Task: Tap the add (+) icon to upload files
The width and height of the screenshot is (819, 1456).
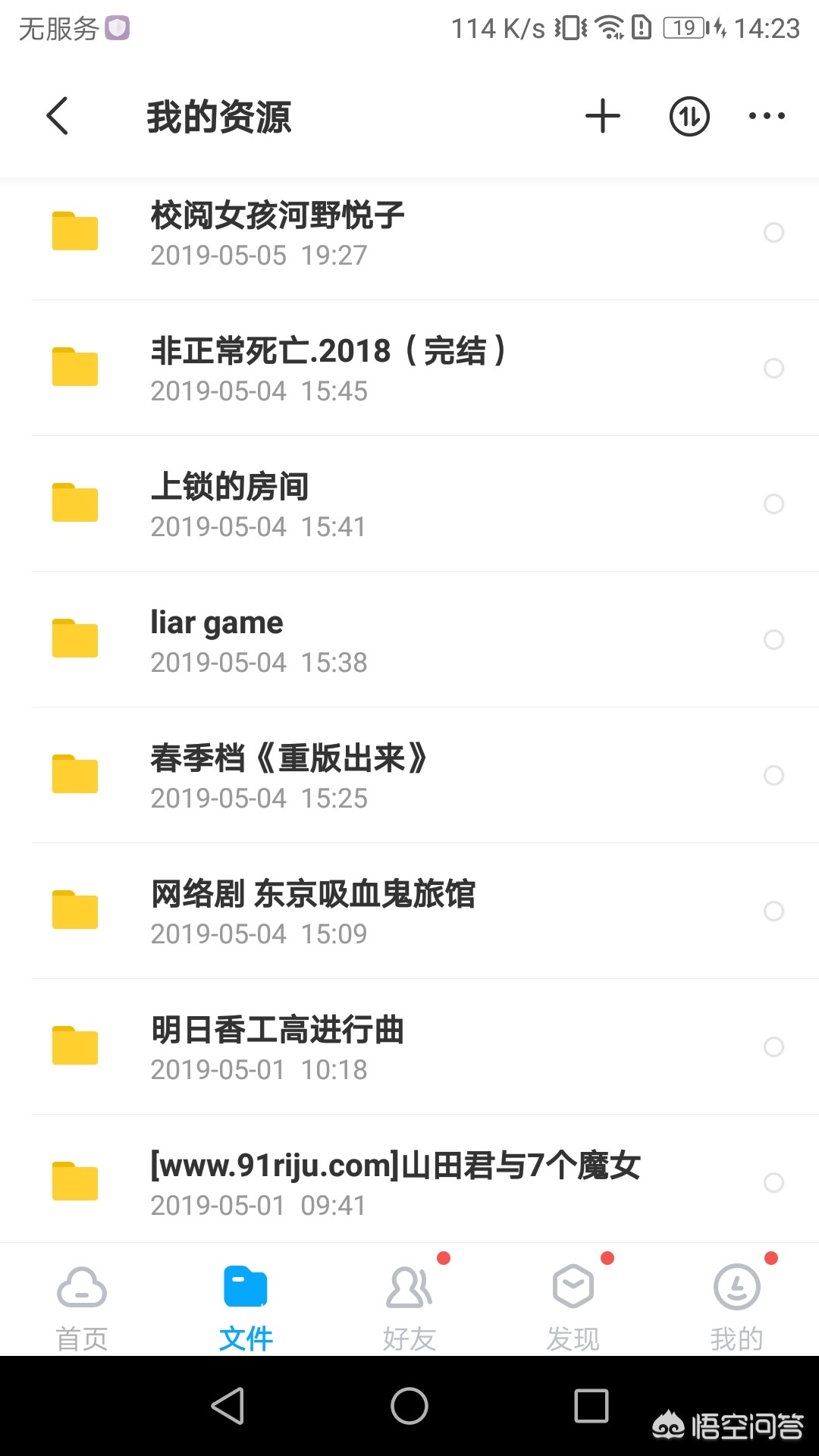Action: click(603, 116)
